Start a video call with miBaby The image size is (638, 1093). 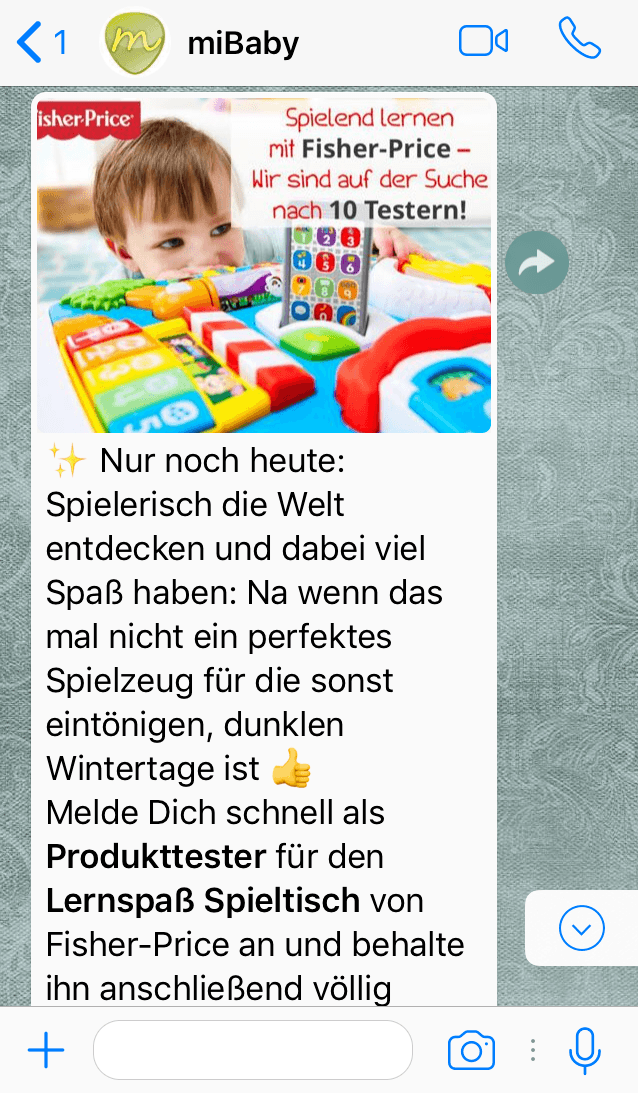483,41
